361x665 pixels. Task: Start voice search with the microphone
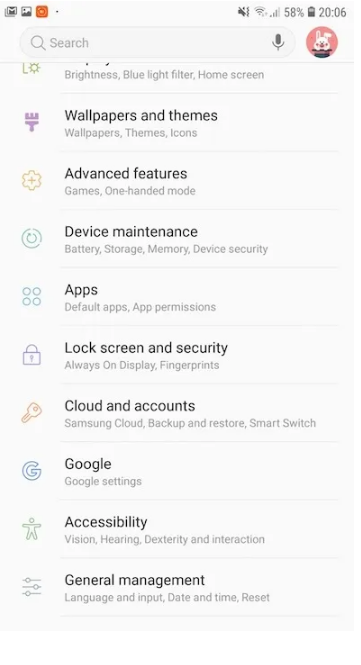[278, 42]
